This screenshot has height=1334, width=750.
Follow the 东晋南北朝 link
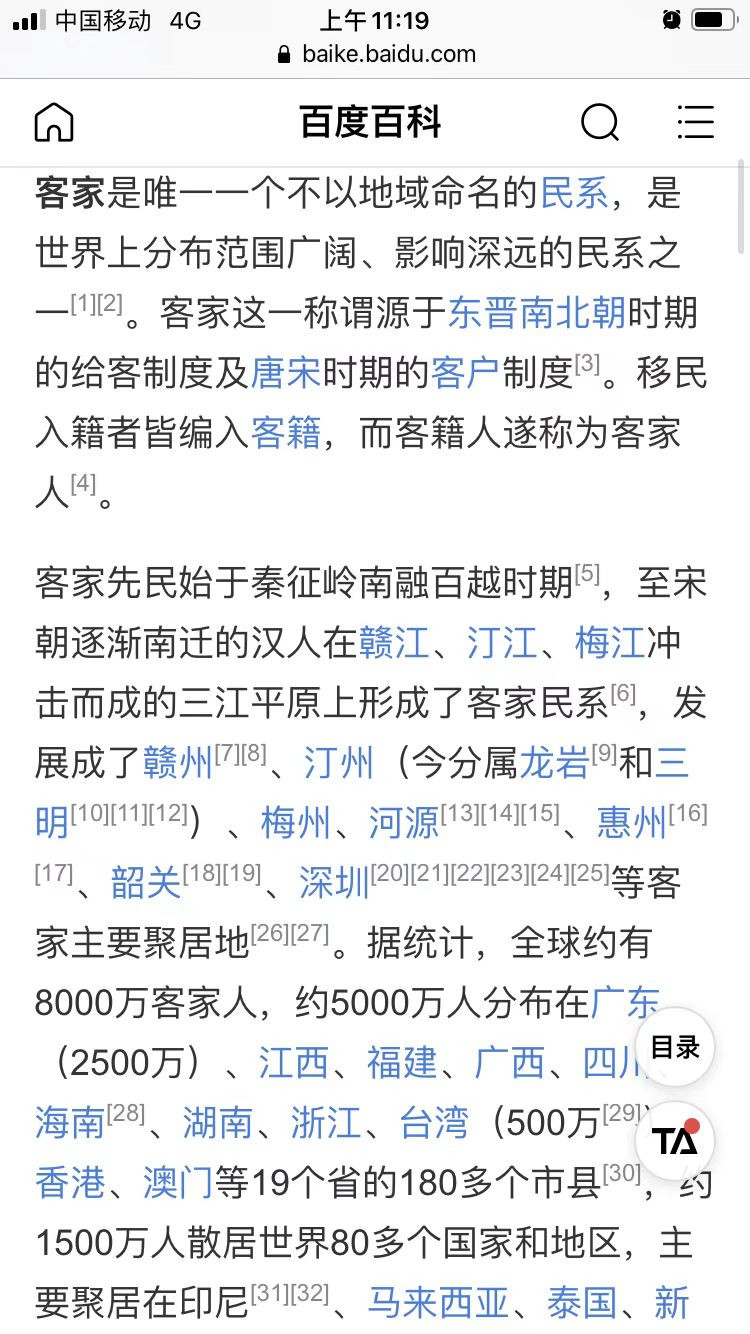pos(537,313)
